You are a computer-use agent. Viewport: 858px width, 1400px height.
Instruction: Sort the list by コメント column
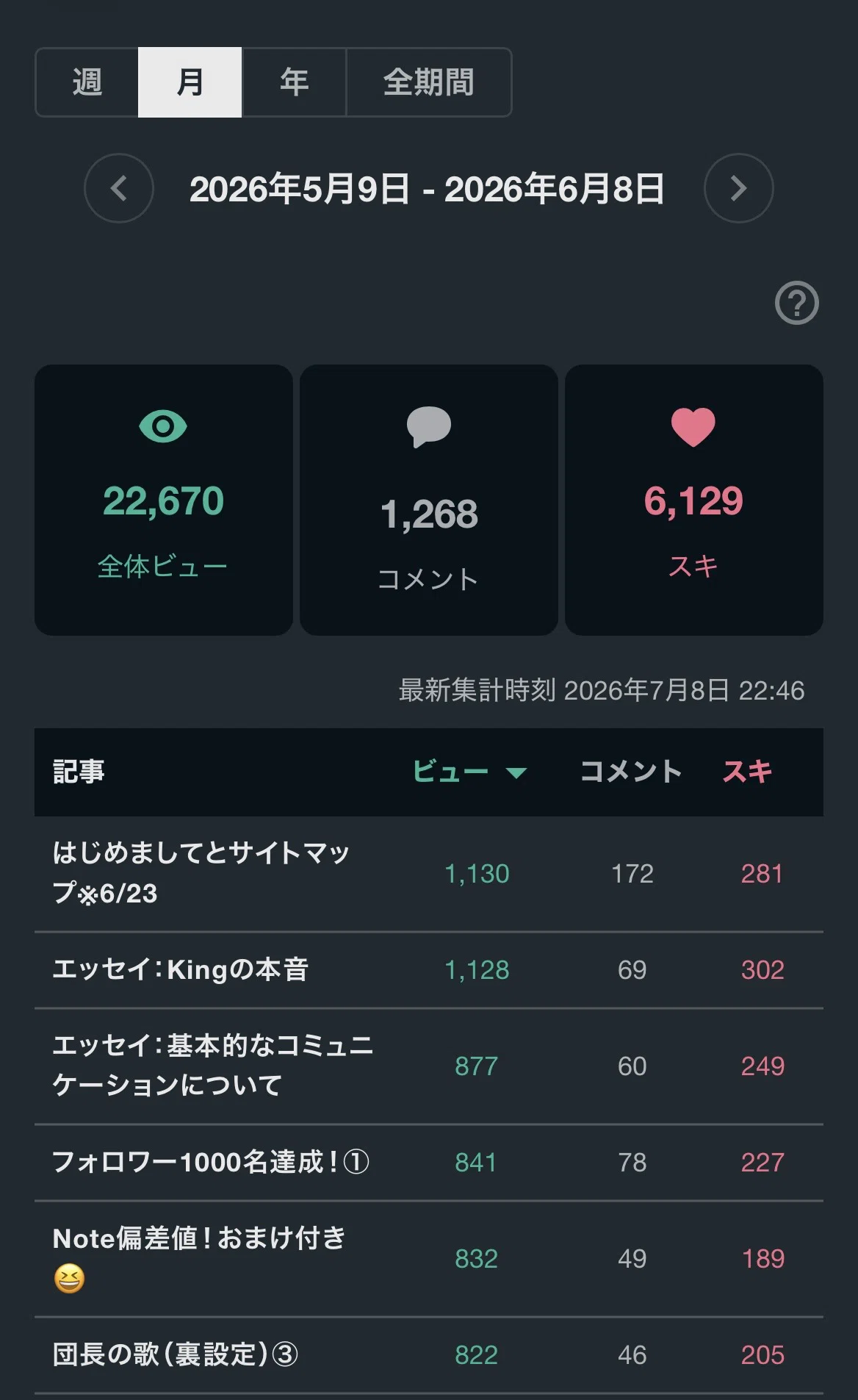coord(631,772)
